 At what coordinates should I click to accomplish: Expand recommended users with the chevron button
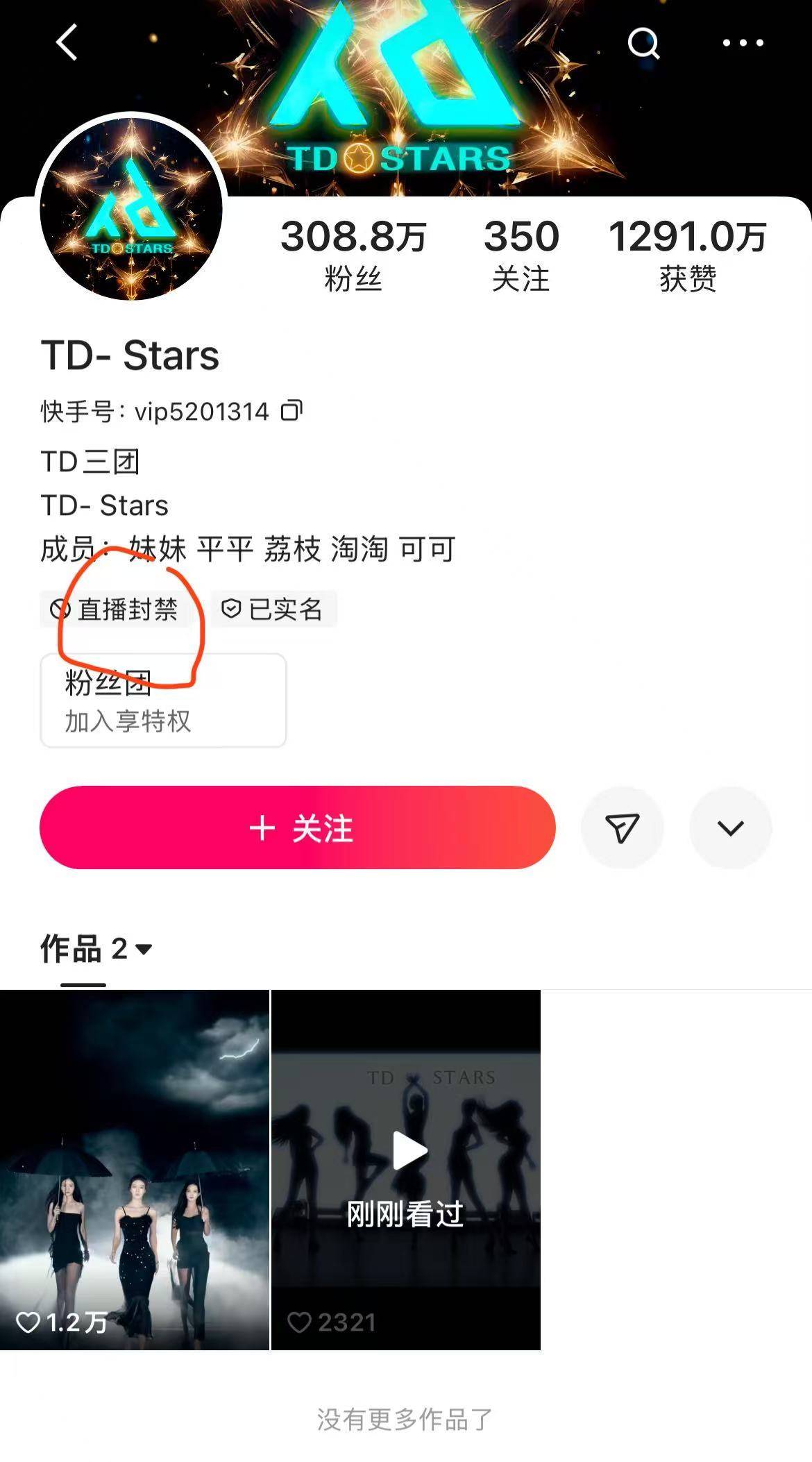click(730, 827)
